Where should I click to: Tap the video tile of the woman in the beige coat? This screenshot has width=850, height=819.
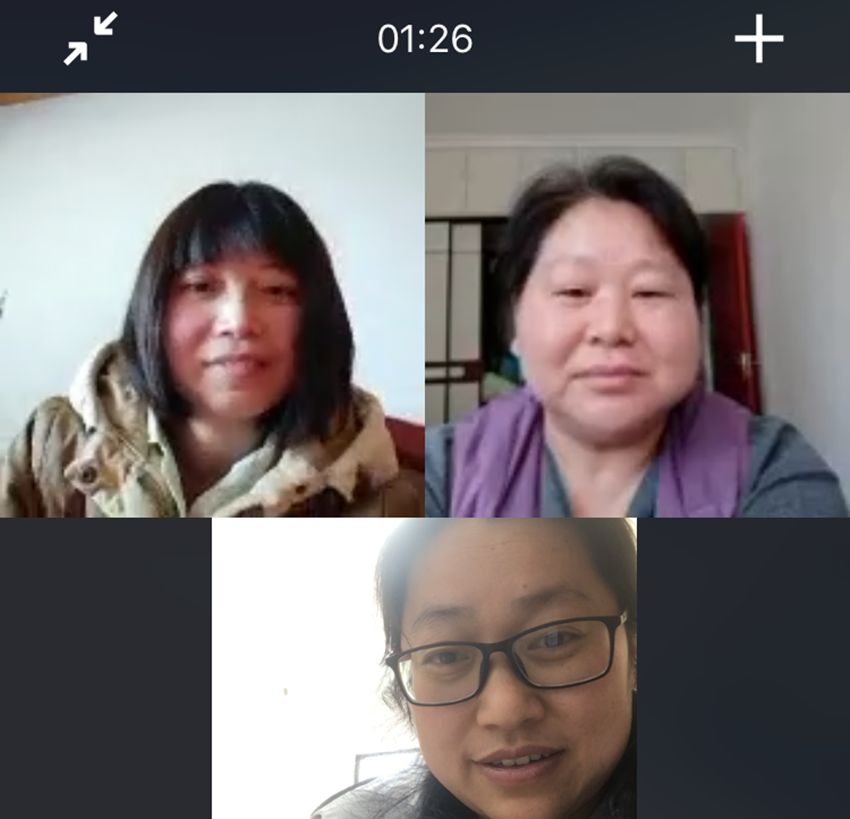[212, 305]
